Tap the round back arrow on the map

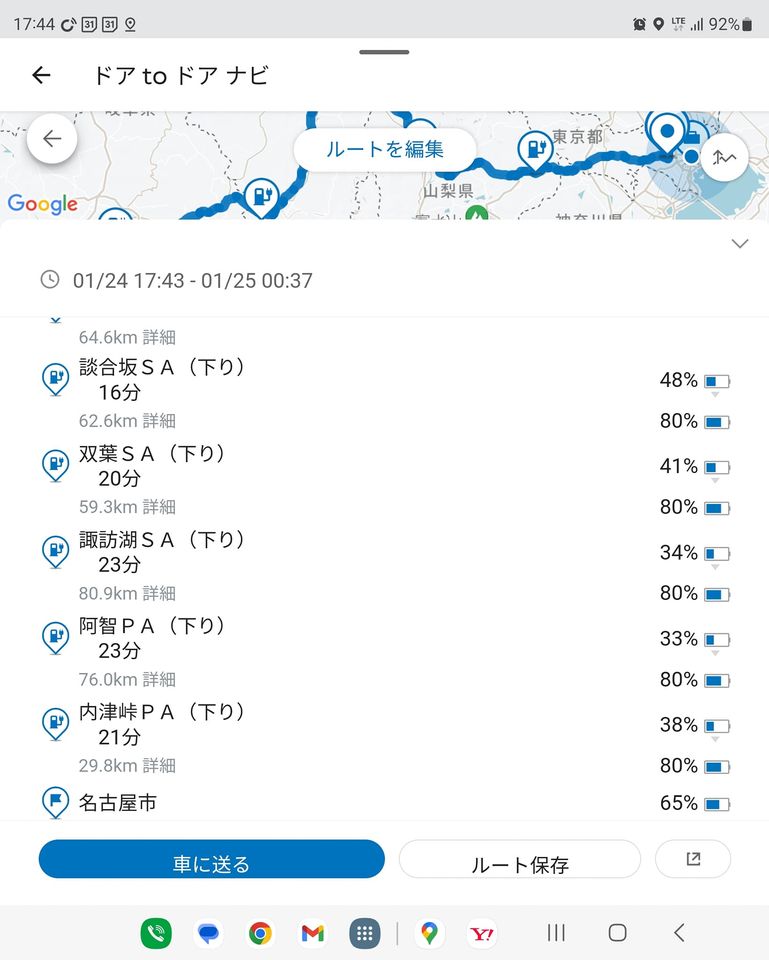point(52,140)
